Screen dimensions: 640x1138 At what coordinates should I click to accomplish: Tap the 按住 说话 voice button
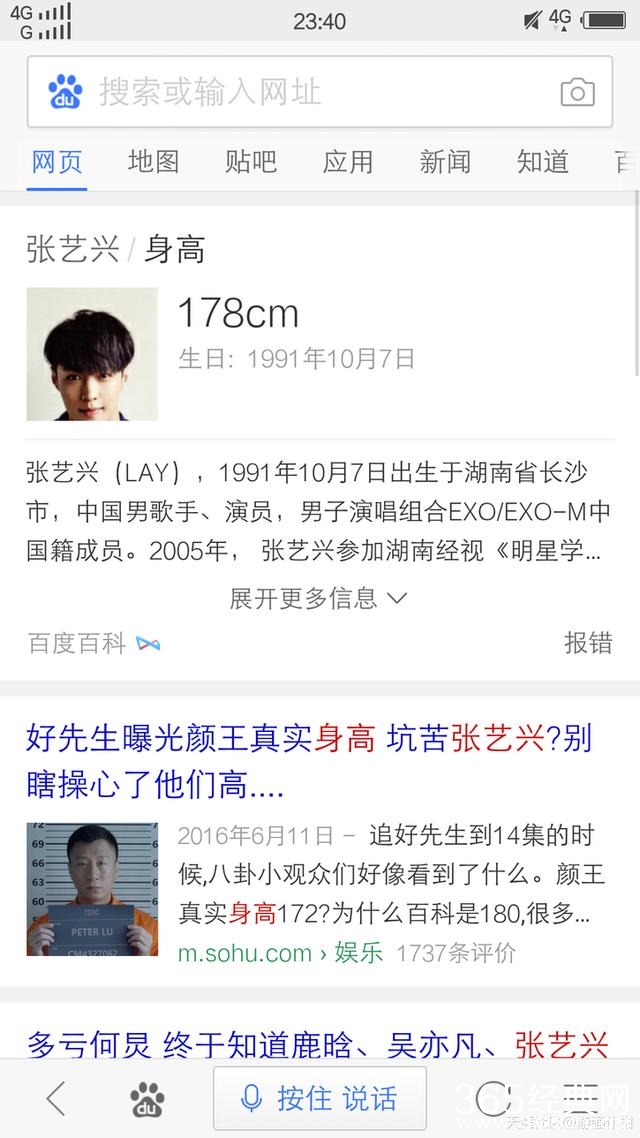[x=320, y=1098]
